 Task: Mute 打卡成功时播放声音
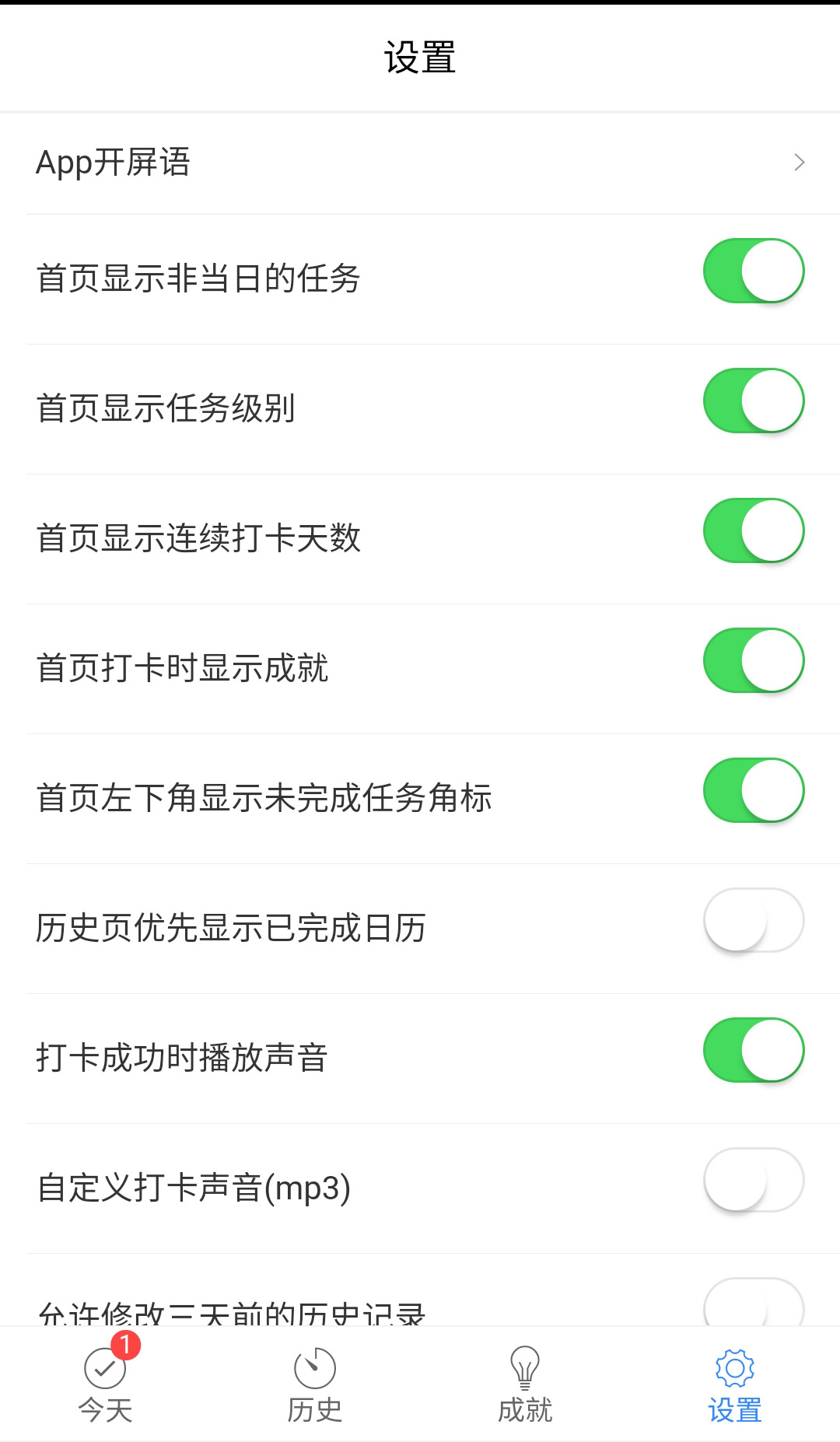click(752, 1049)
